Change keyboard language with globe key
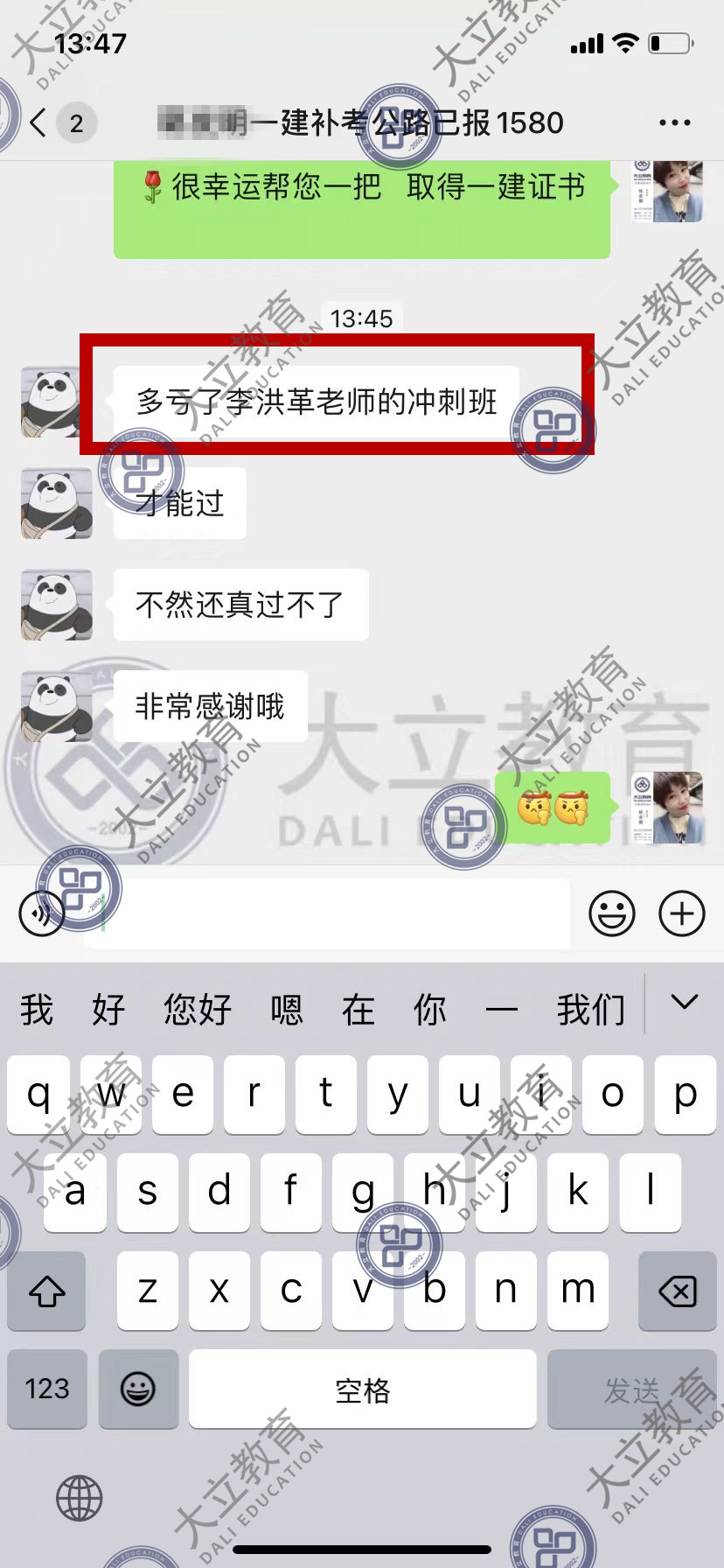724x1568 pixels. [80, 1499]
